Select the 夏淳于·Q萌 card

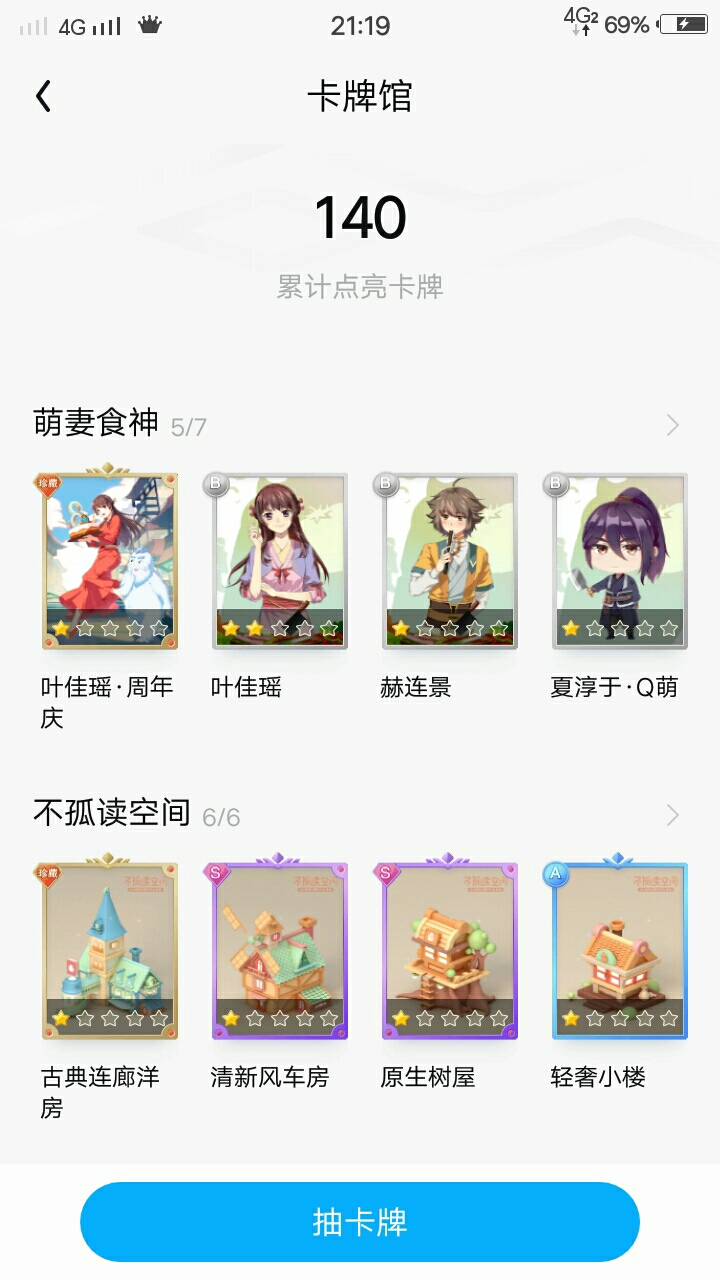pyautogui.click(x=619, y=560)
